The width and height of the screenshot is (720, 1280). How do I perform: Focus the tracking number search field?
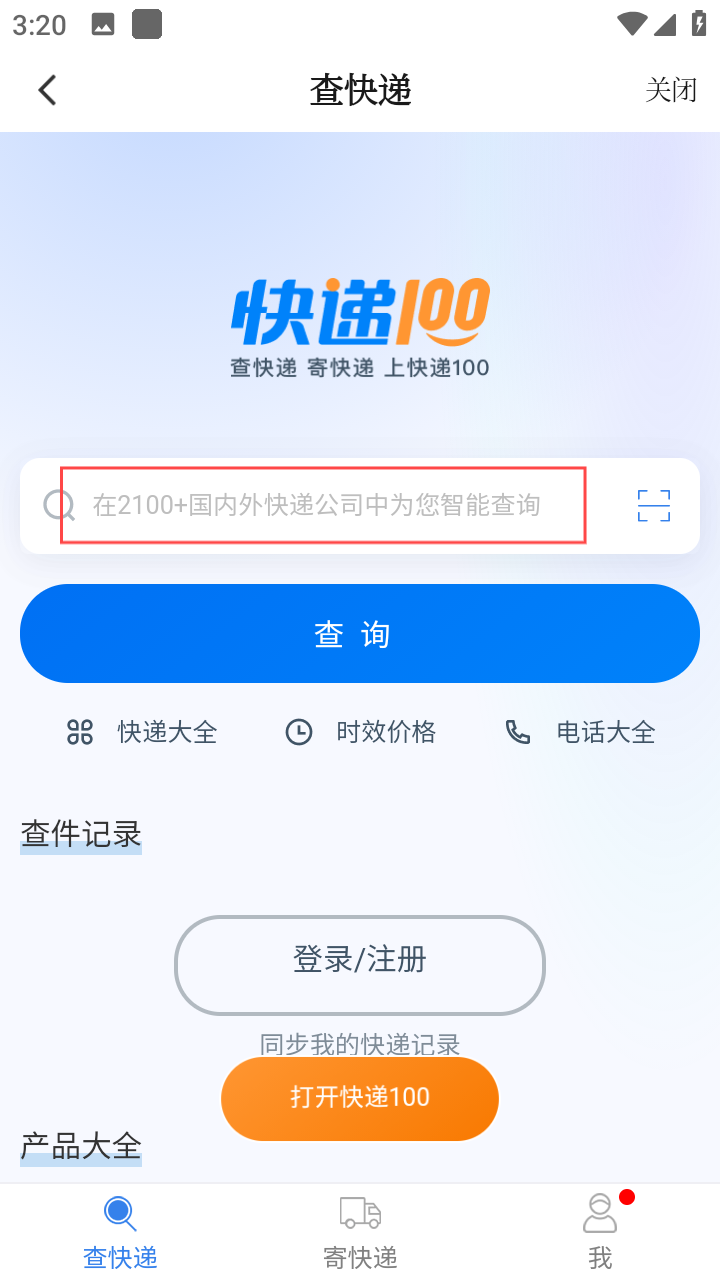coord(323,505)
